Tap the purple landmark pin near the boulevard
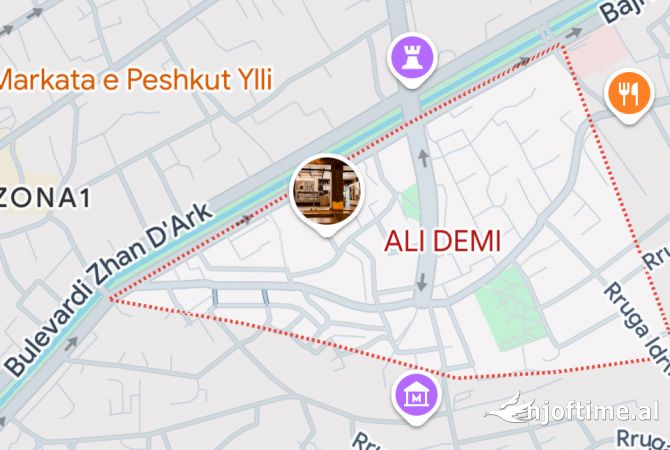This screenshot has height=450, width=670. 411,56
